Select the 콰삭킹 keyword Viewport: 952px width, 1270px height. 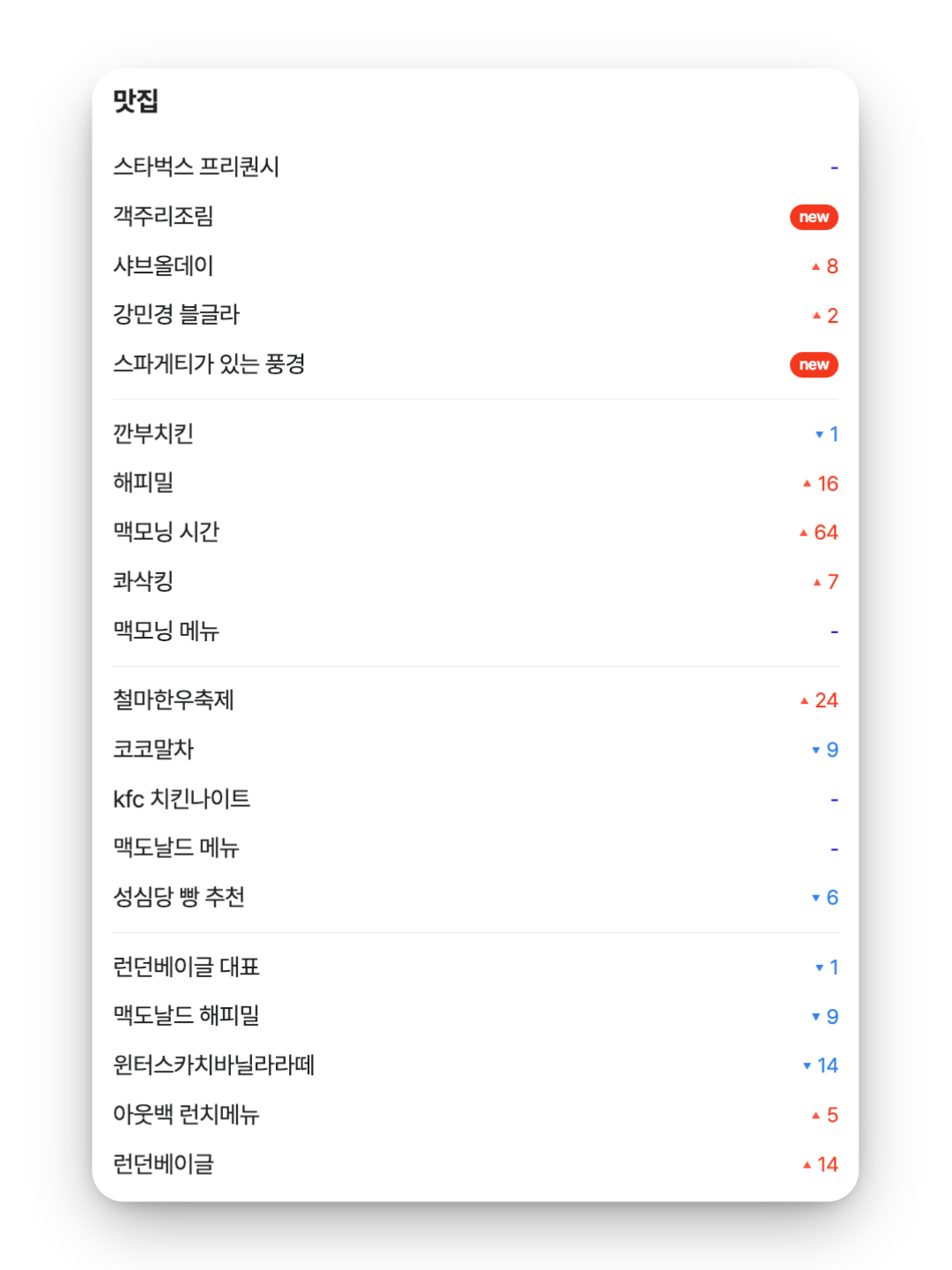[x=144, y=582]
